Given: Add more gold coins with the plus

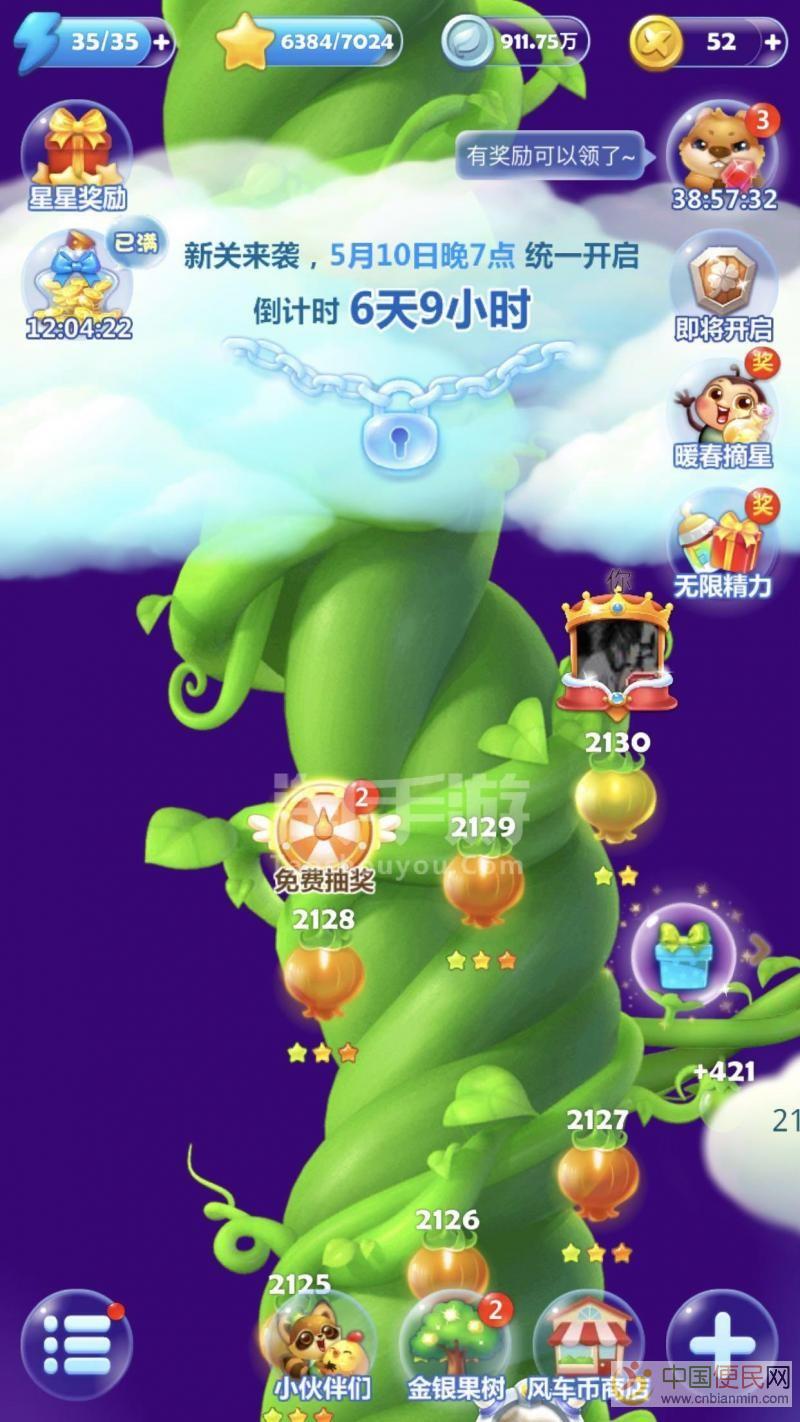Looking at the screenshot, I should tap(773, 42).
